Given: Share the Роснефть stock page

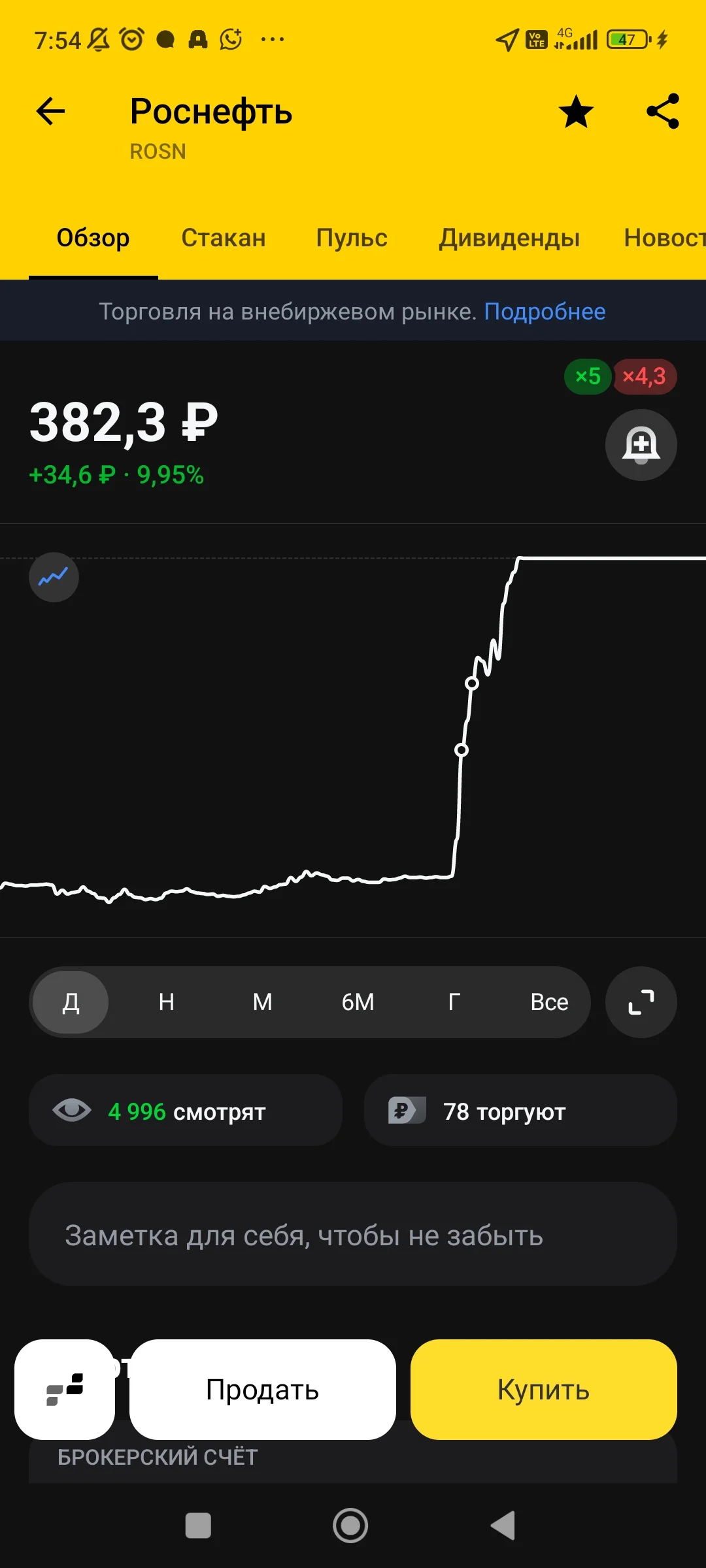Looking at the screenshot, I should 663,111.
